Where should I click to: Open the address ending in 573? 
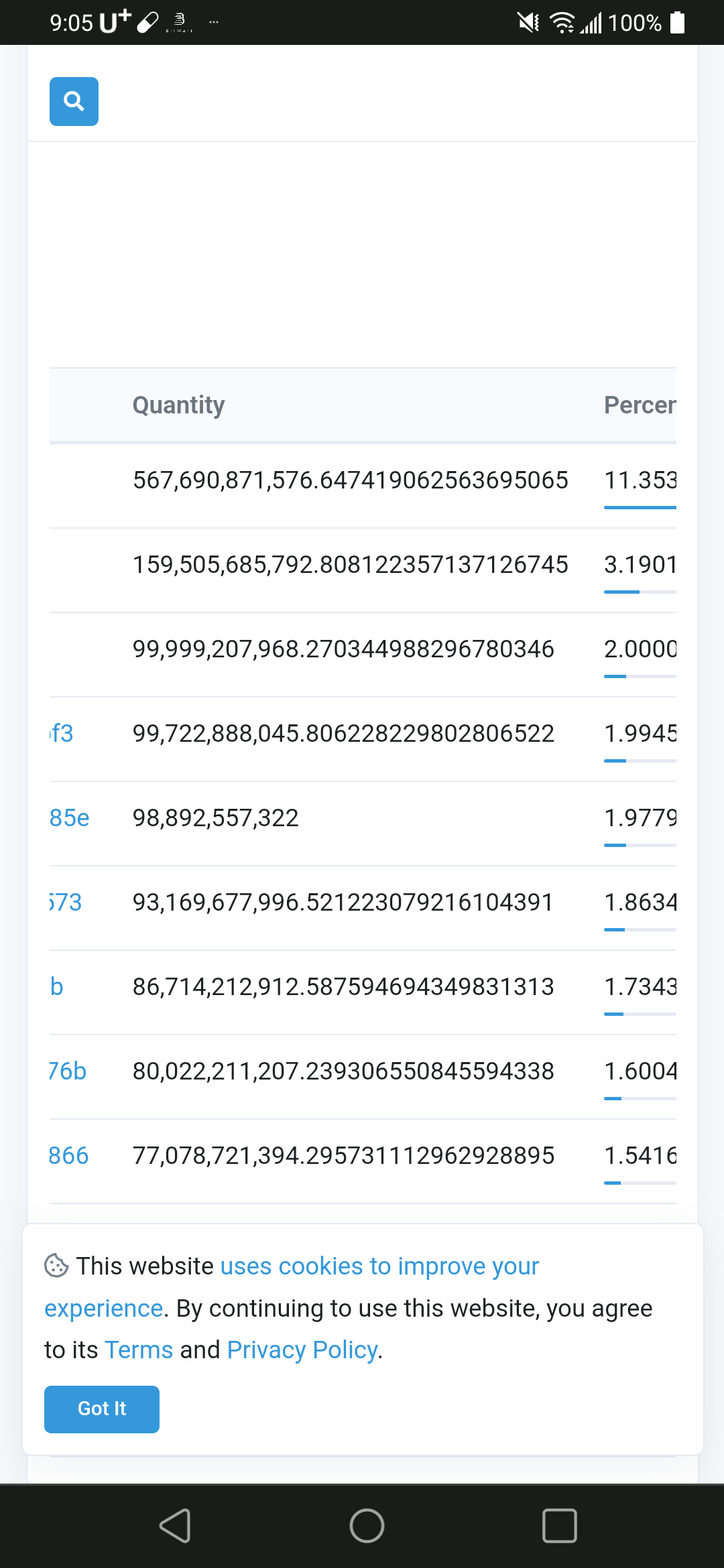pyautogui.click(x=66, y=902)
